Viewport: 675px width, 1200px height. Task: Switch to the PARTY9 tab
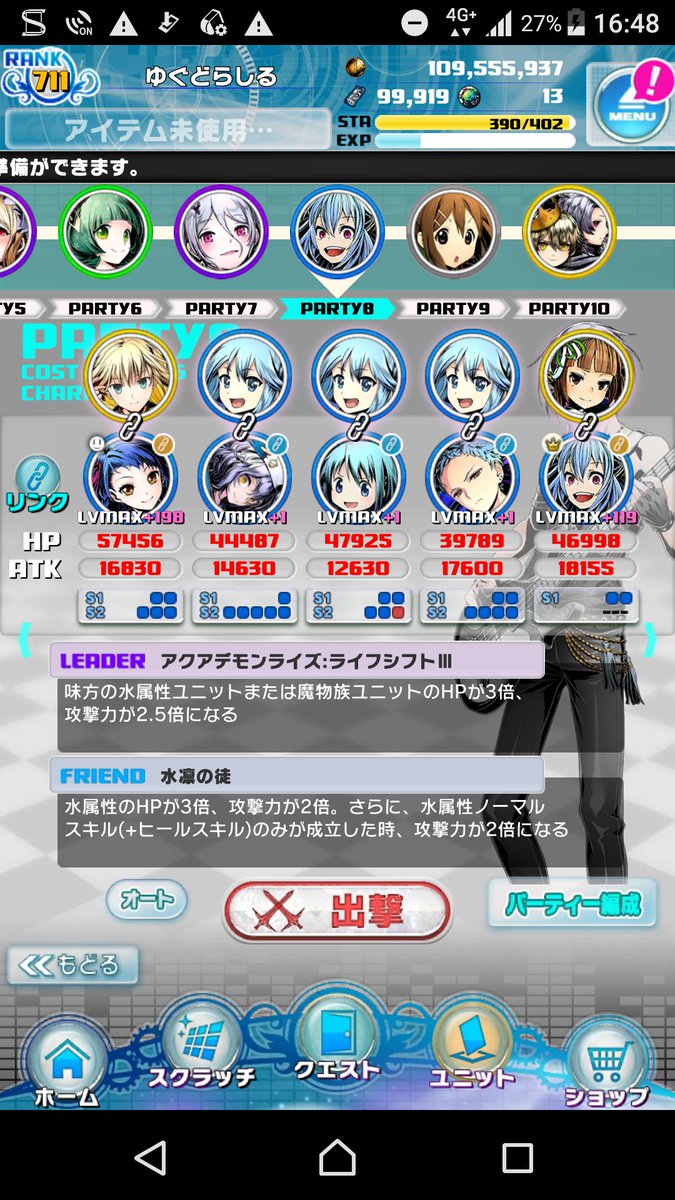coord(452,309)
